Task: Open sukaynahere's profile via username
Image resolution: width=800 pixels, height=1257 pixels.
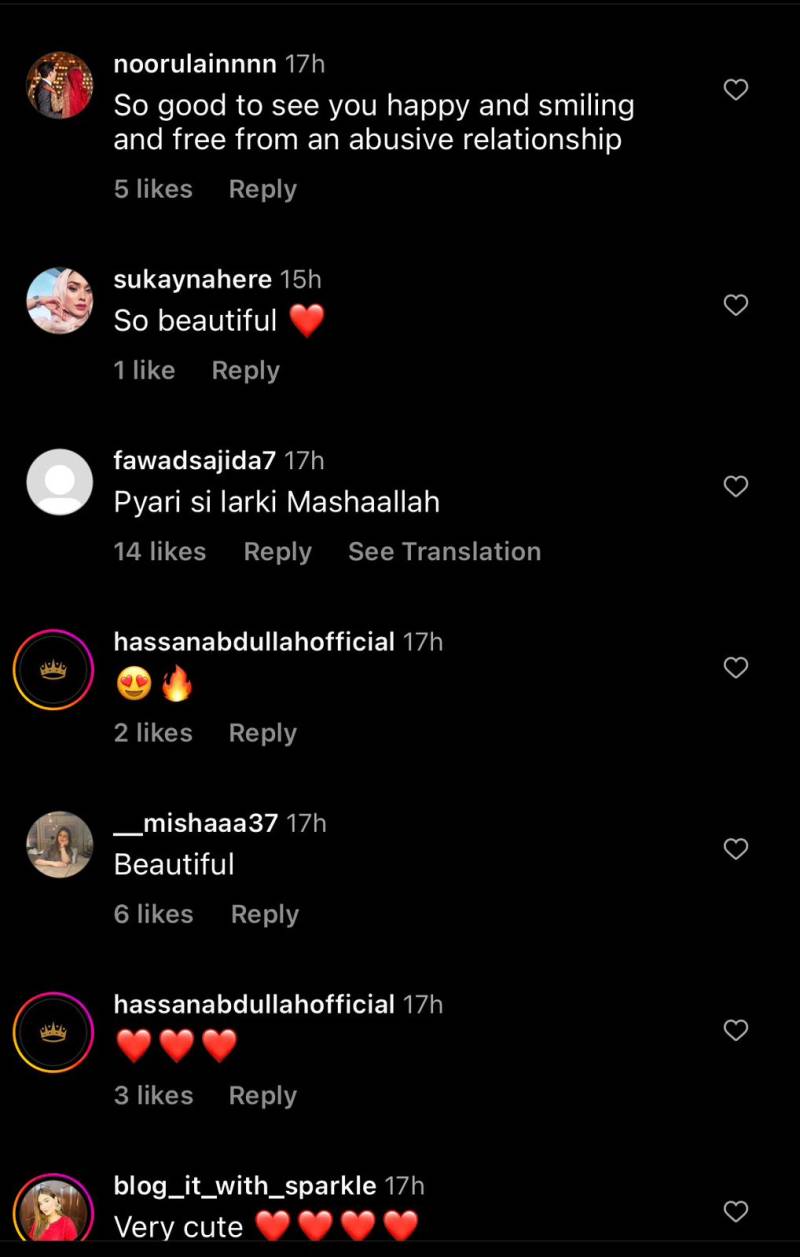Action: tap(193, 279)
